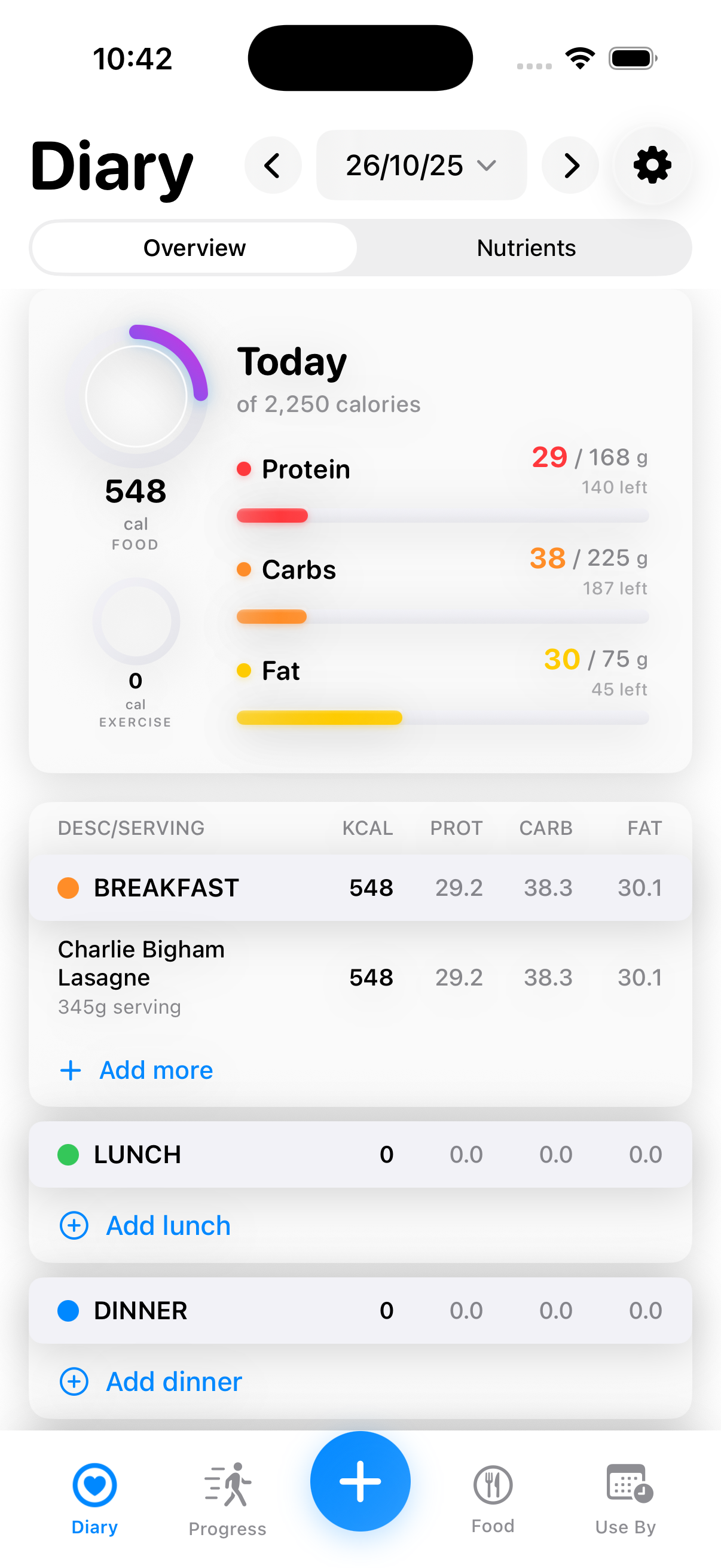
Task: Select the Diary heart icon in bottom bar
Action: pyautogui.click(x=94, y=1484)
